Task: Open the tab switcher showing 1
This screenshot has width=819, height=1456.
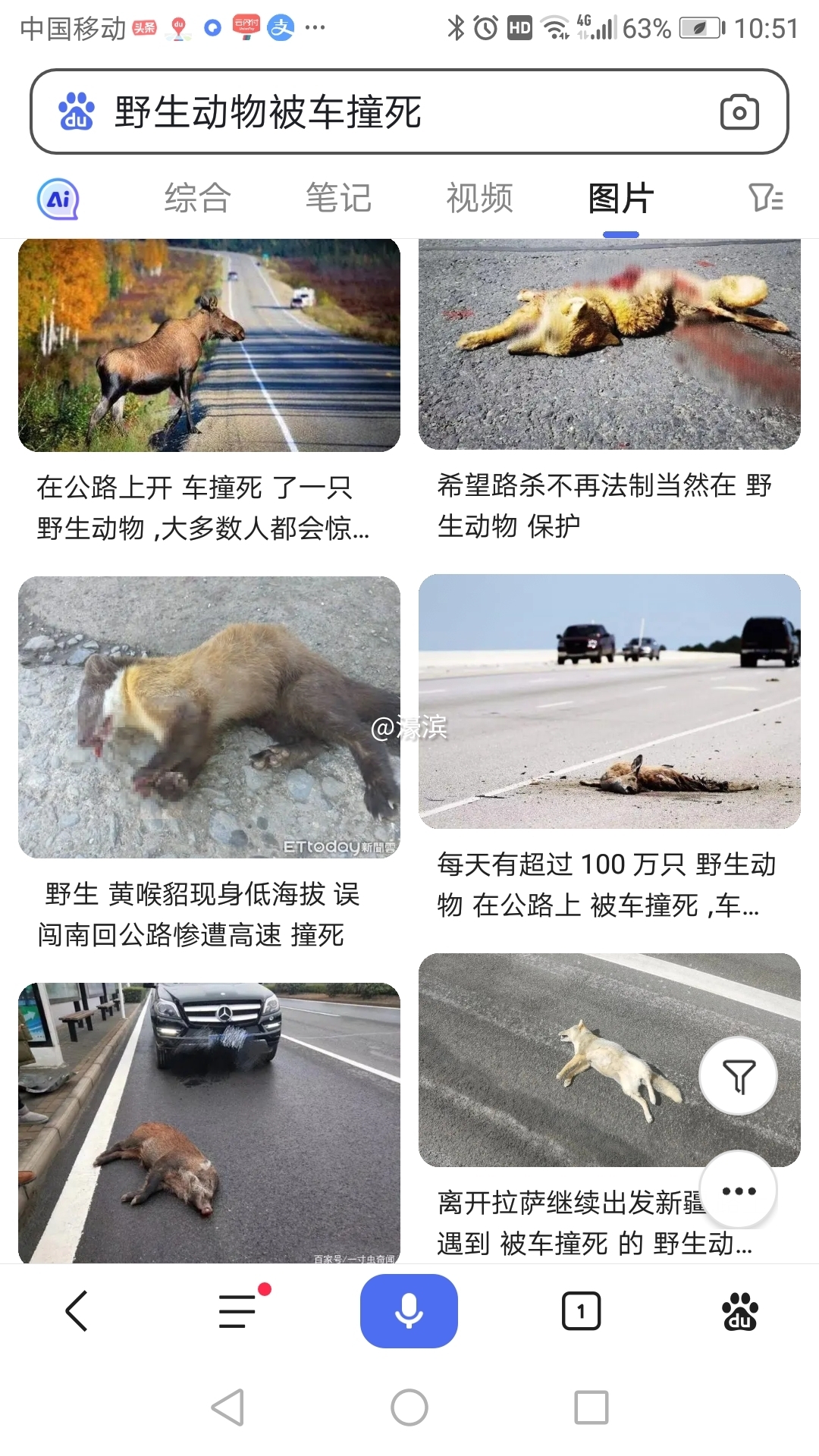Action: [x=581, y=1310]
